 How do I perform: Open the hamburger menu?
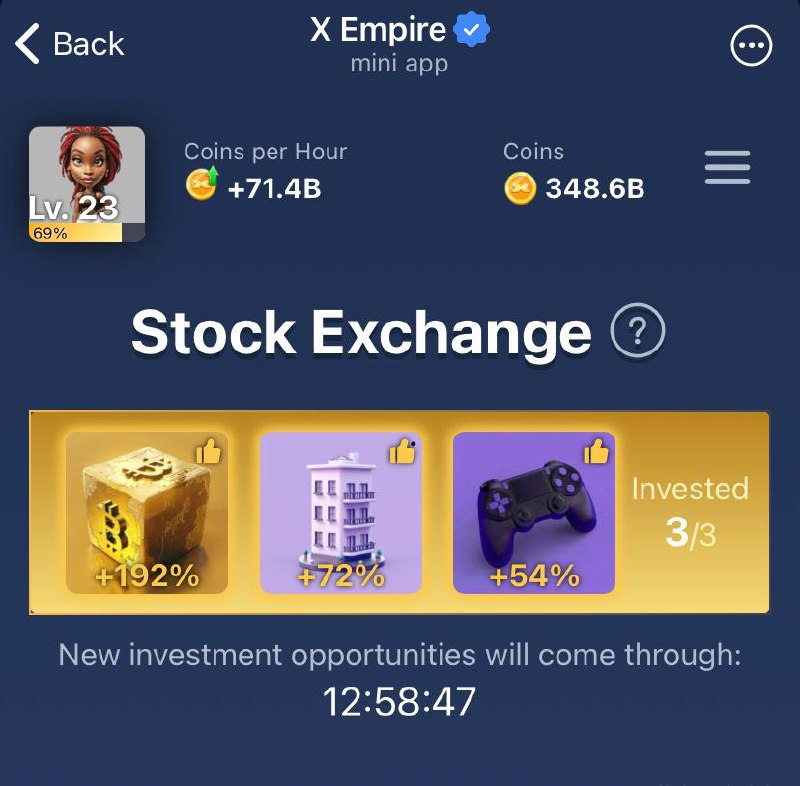(727, 167)
